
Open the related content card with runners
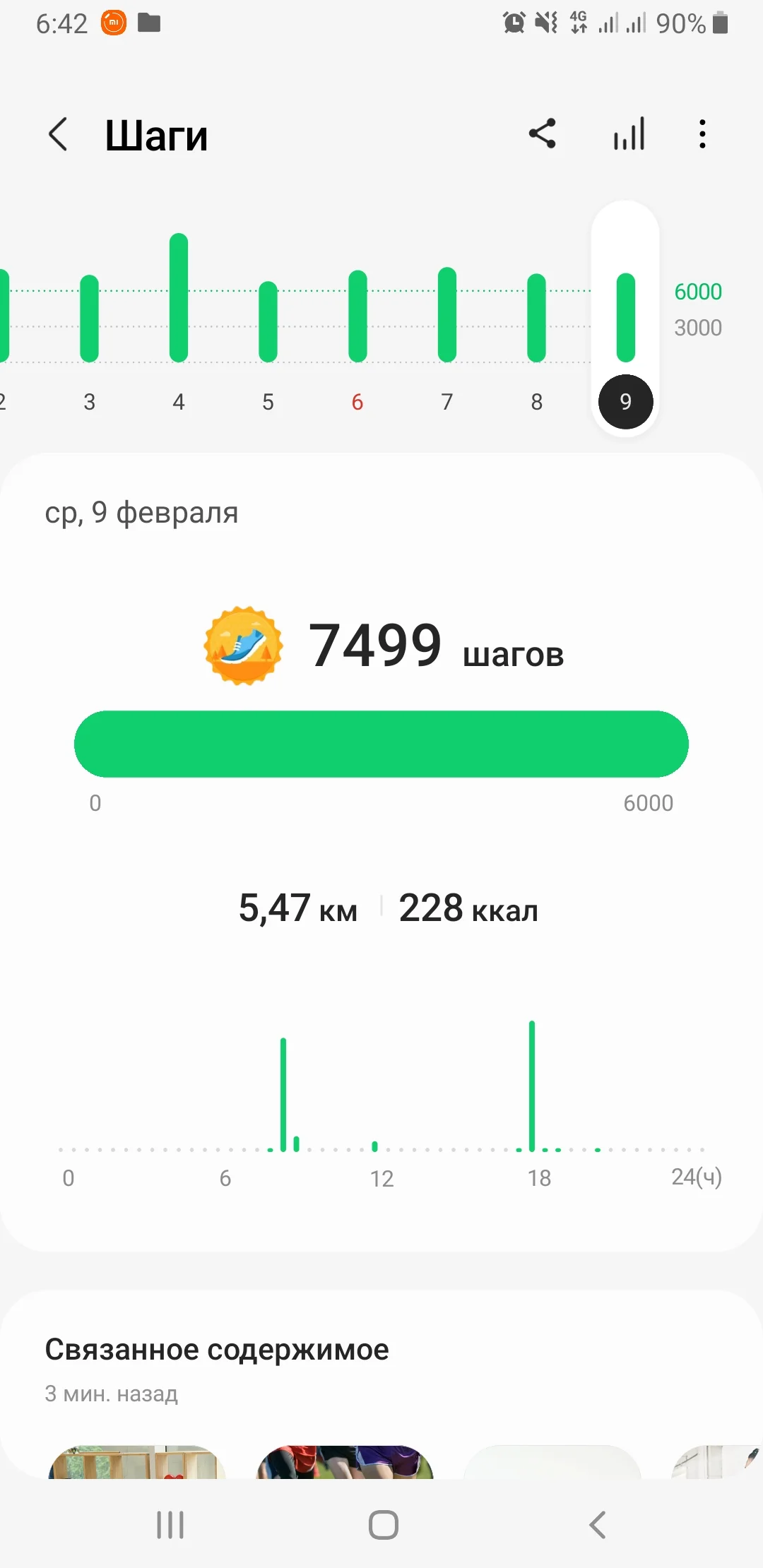point(345,1462)
